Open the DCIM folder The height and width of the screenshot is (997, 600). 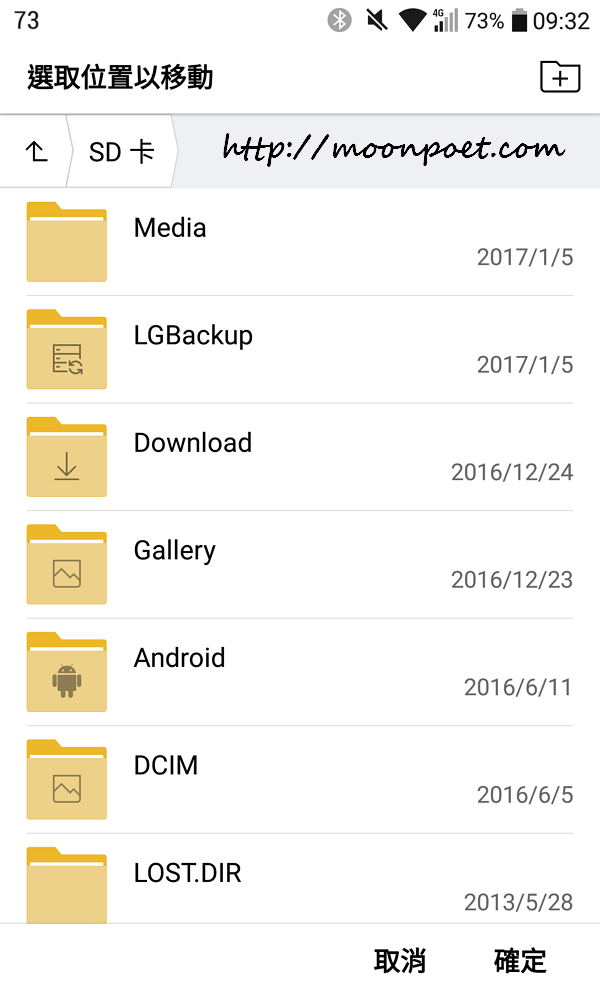pos(300,779)
